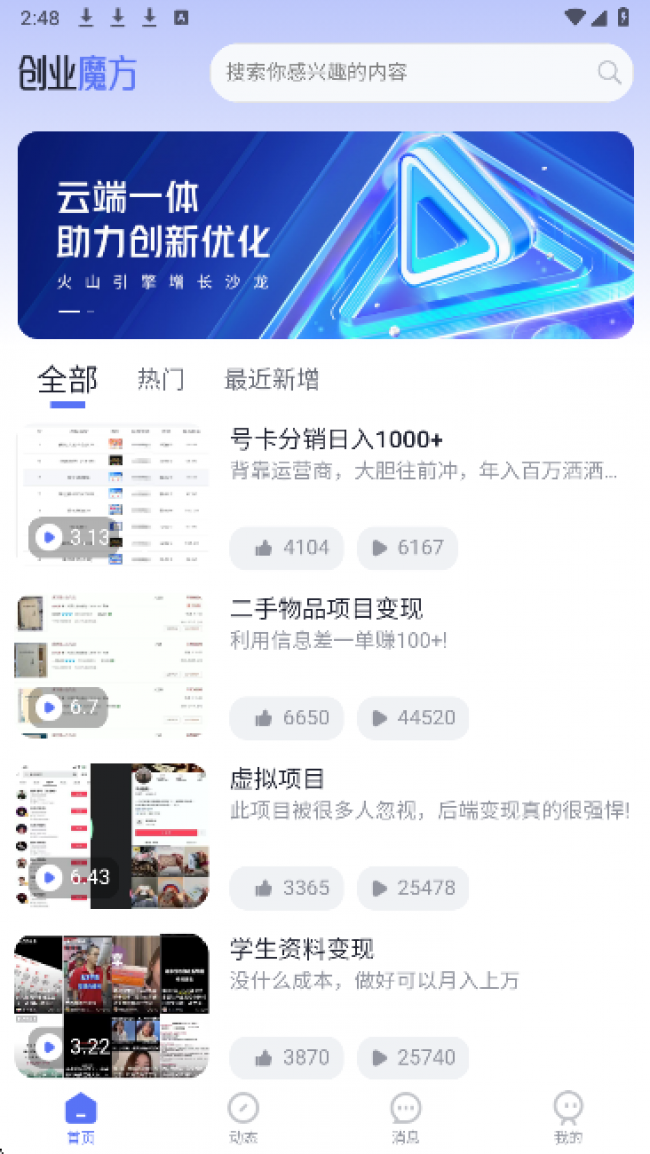Select the 全部 tab
This screenshot has width=650, height=1154.
[68, 380]
